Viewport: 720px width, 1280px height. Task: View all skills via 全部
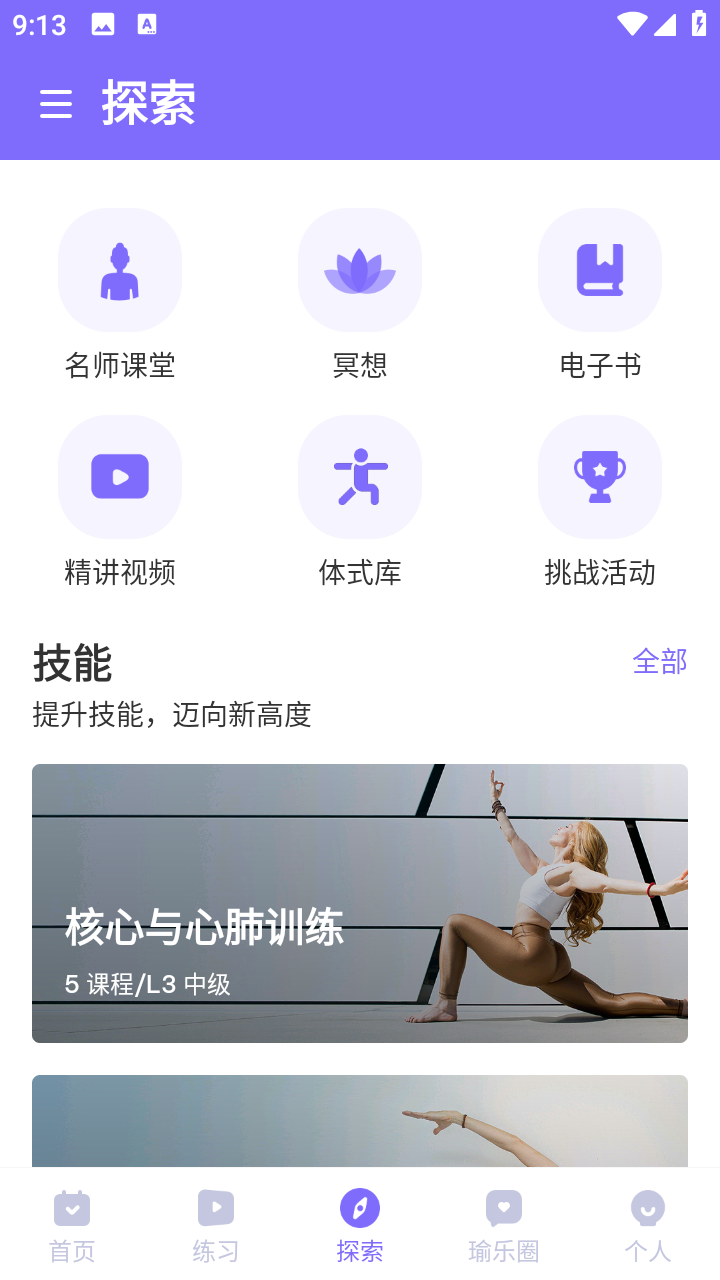pos(660,661)
